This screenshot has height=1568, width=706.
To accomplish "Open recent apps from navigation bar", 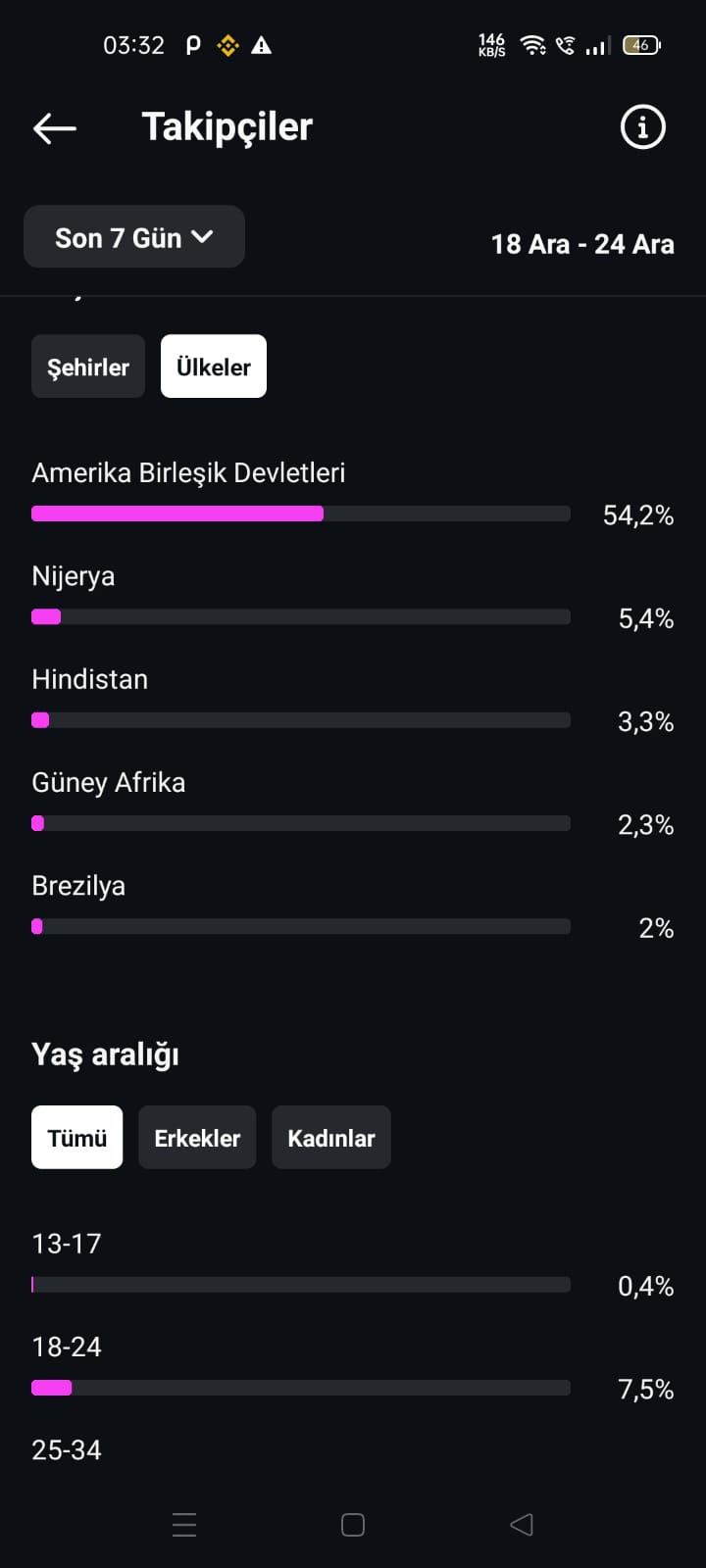I will pos(184,1525).
